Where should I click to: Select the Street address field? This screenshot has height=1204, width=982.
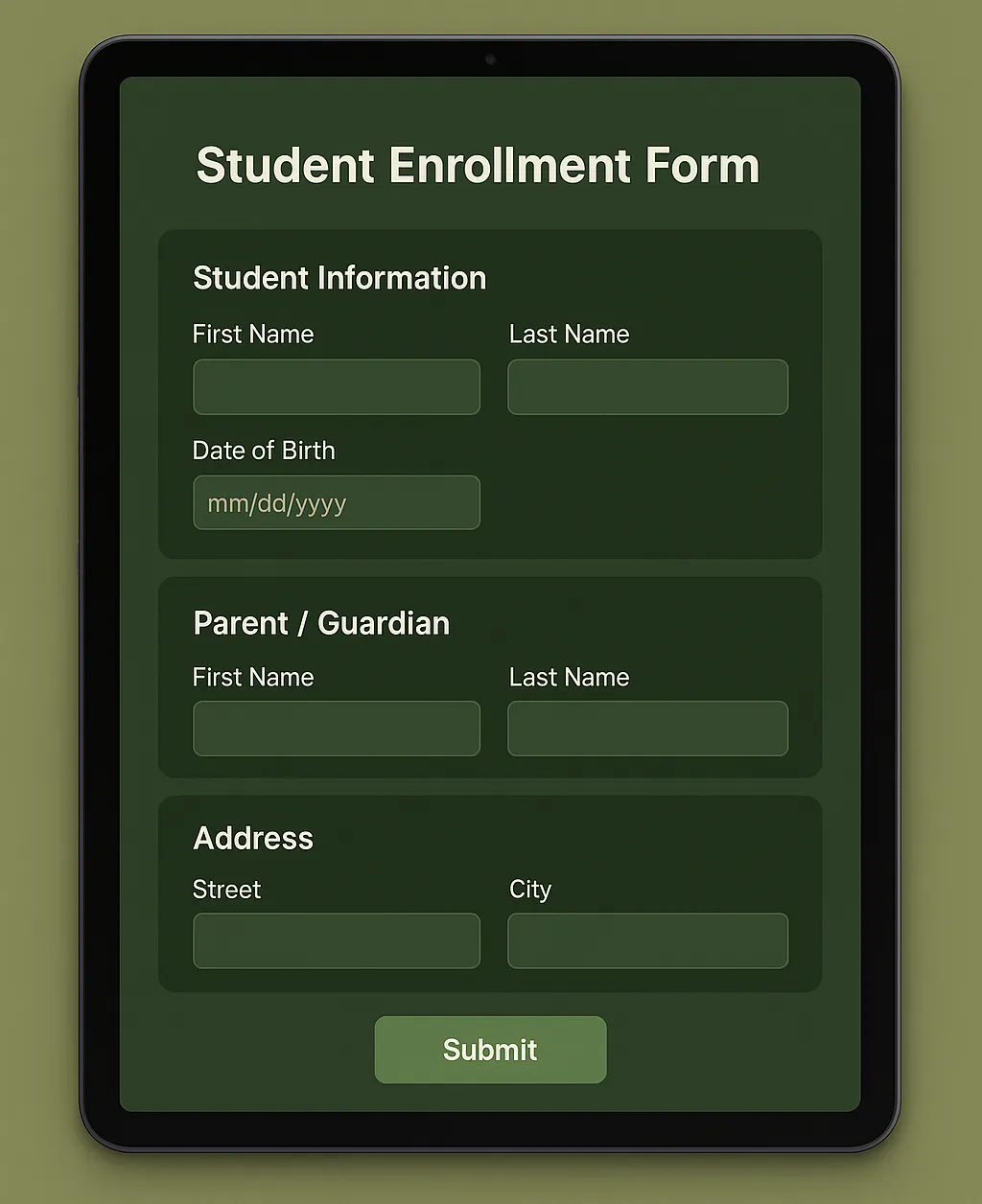point(337,940)
